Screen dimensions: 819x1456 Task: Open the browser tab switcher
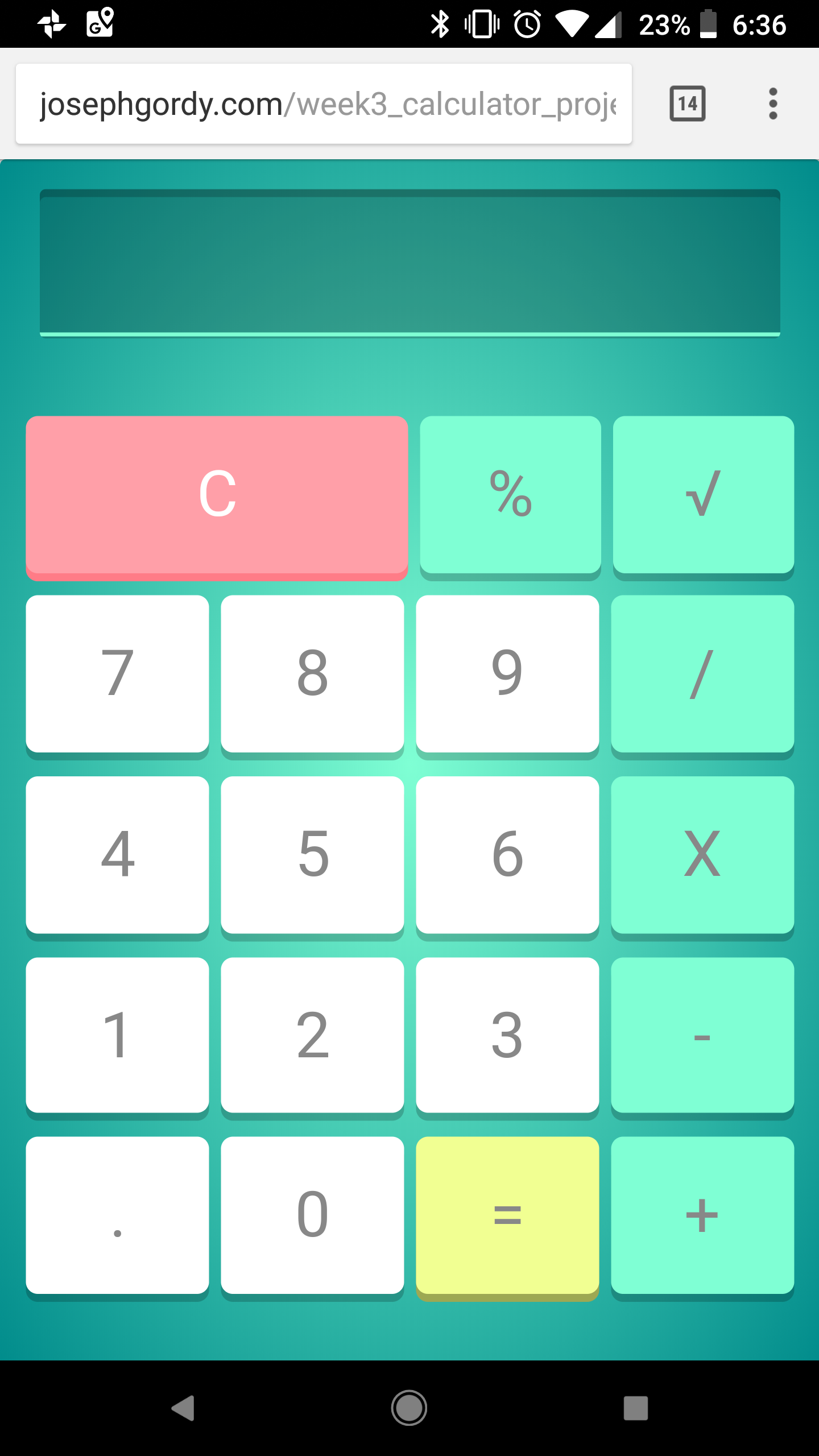coord(688,104)
